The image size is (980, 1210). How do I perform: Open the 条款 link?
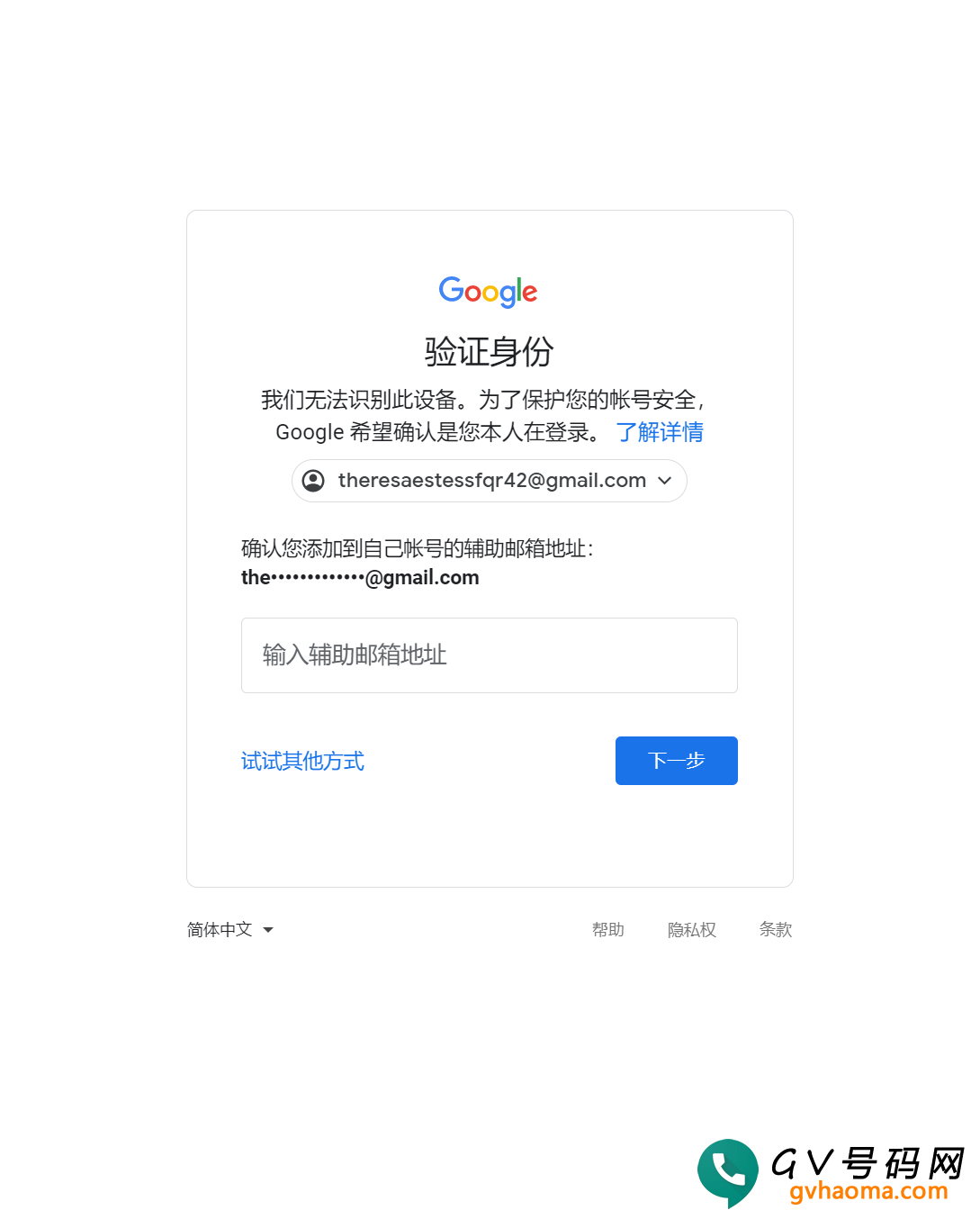[x=775, y=930]
